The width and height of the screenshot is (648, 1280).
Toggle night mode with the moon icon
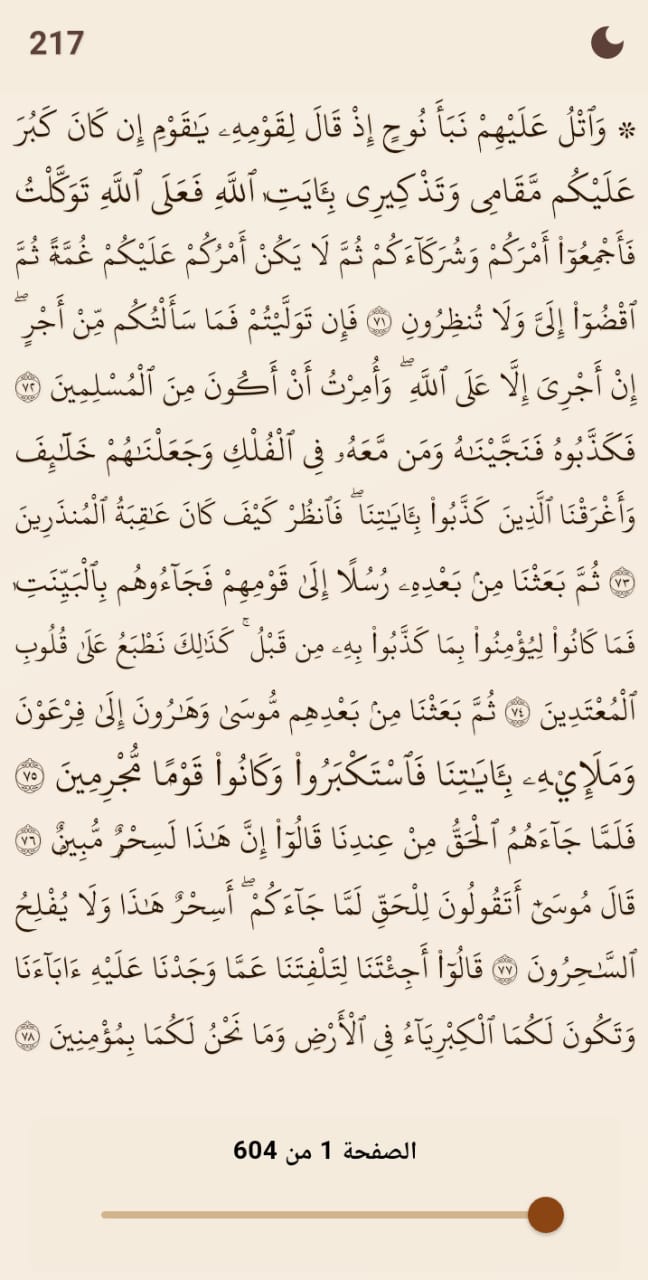point(607,43)
